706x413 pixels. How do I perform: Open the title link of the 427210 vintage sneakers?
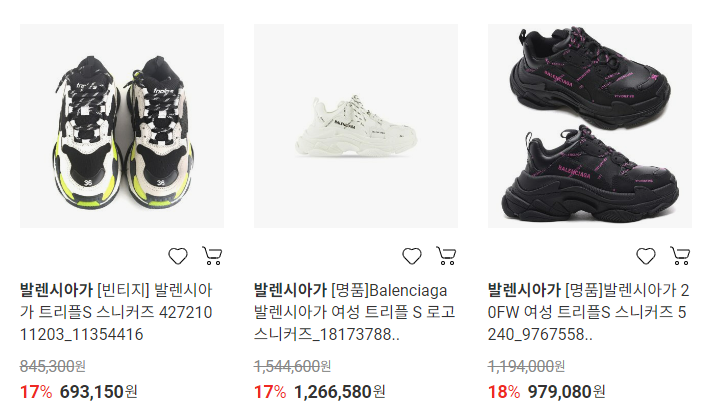tap(115, 312)
